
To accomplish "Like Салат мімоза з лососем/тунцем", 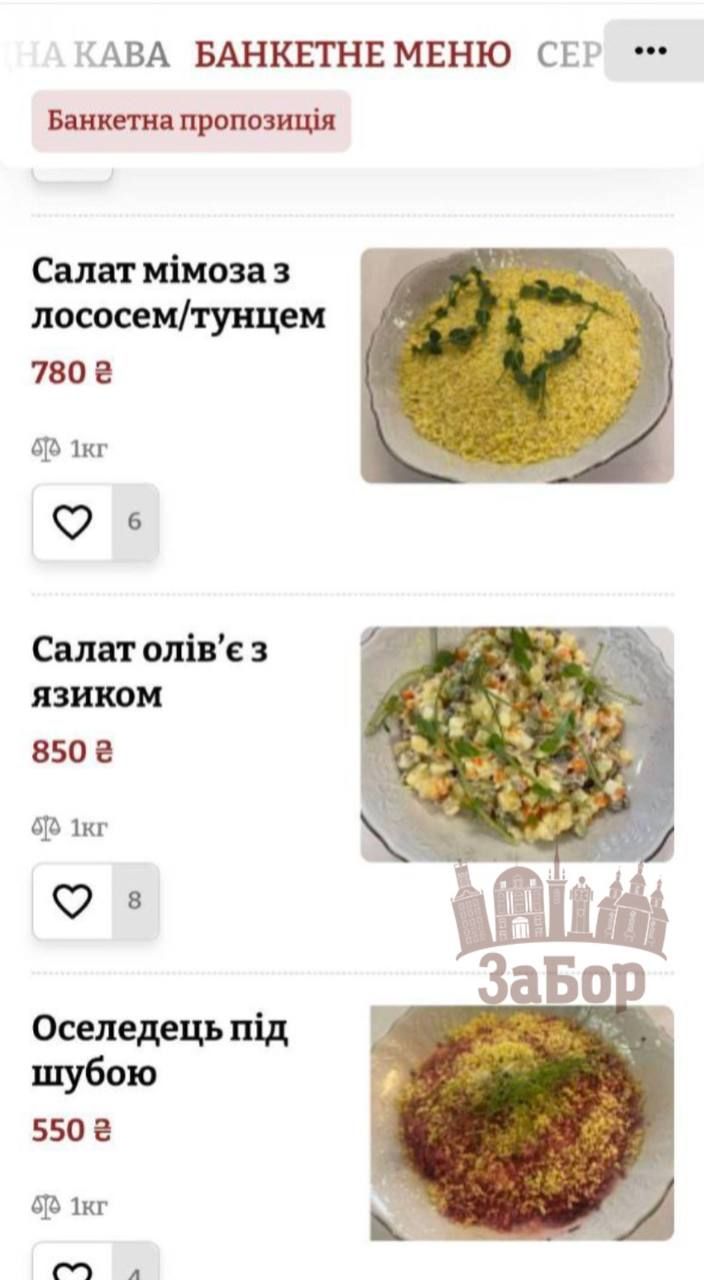I will click(72, 522).
